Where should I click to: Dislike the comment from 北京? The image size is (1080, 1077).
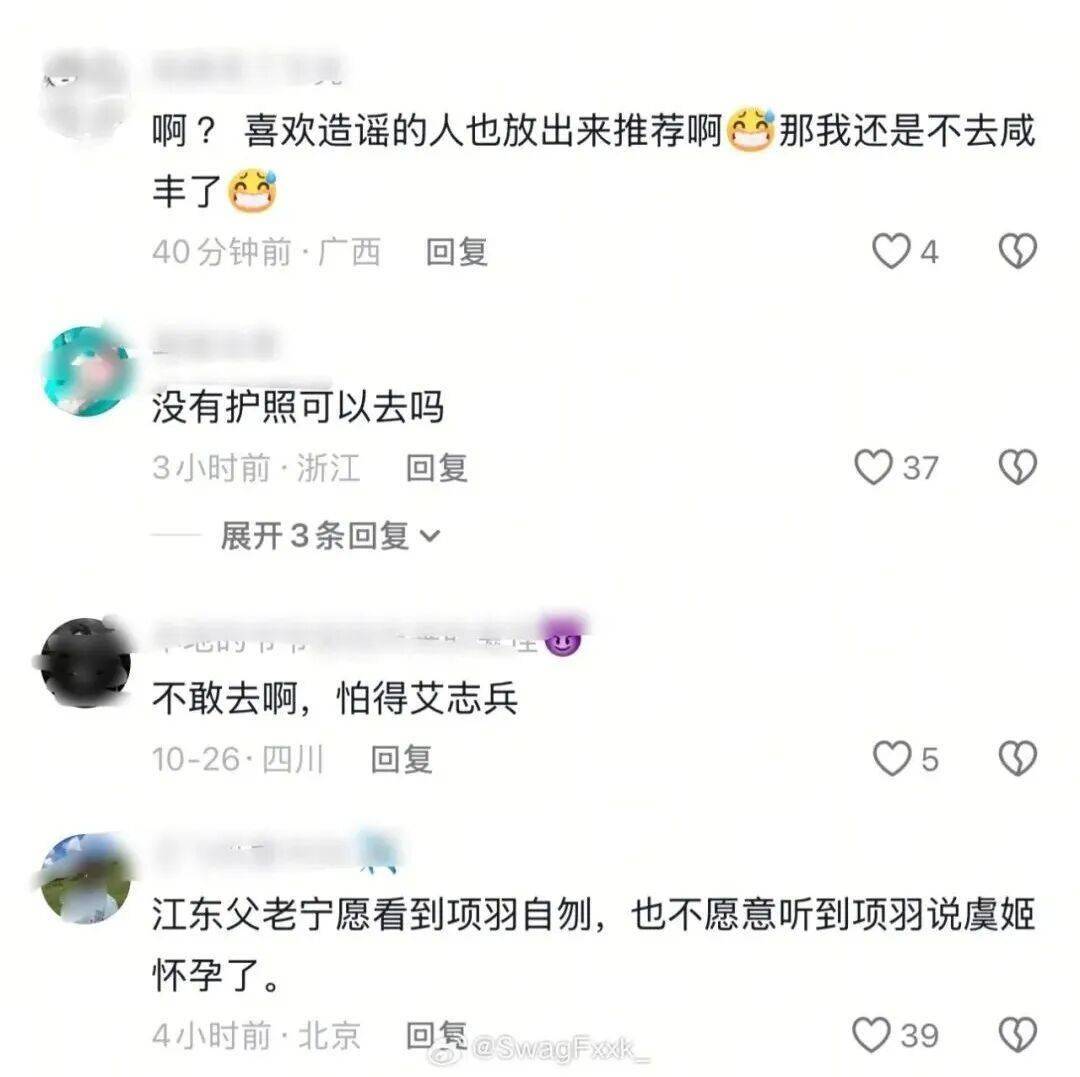1018,1035
